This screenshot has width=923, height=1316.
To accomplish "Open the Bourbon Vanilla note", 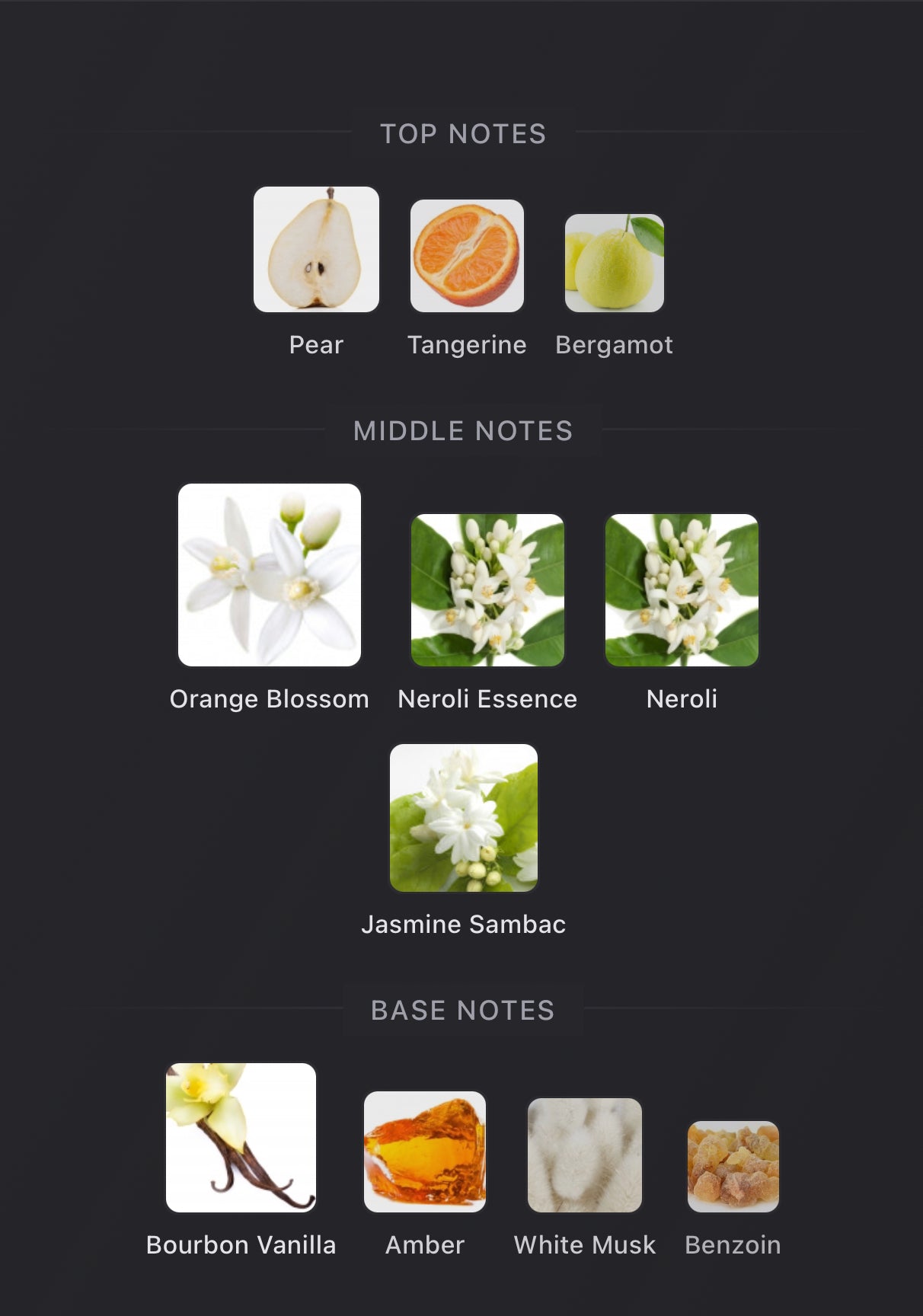I will [x=241, y=1138].
